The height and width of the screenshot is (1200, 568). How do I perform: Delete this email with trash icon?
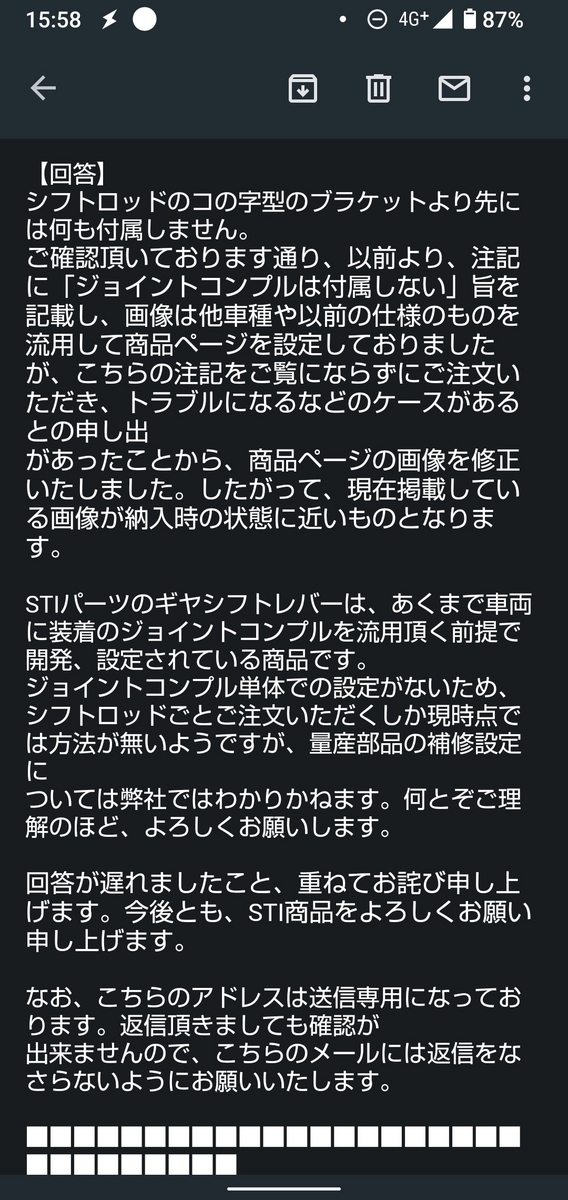tap(378, 89)
